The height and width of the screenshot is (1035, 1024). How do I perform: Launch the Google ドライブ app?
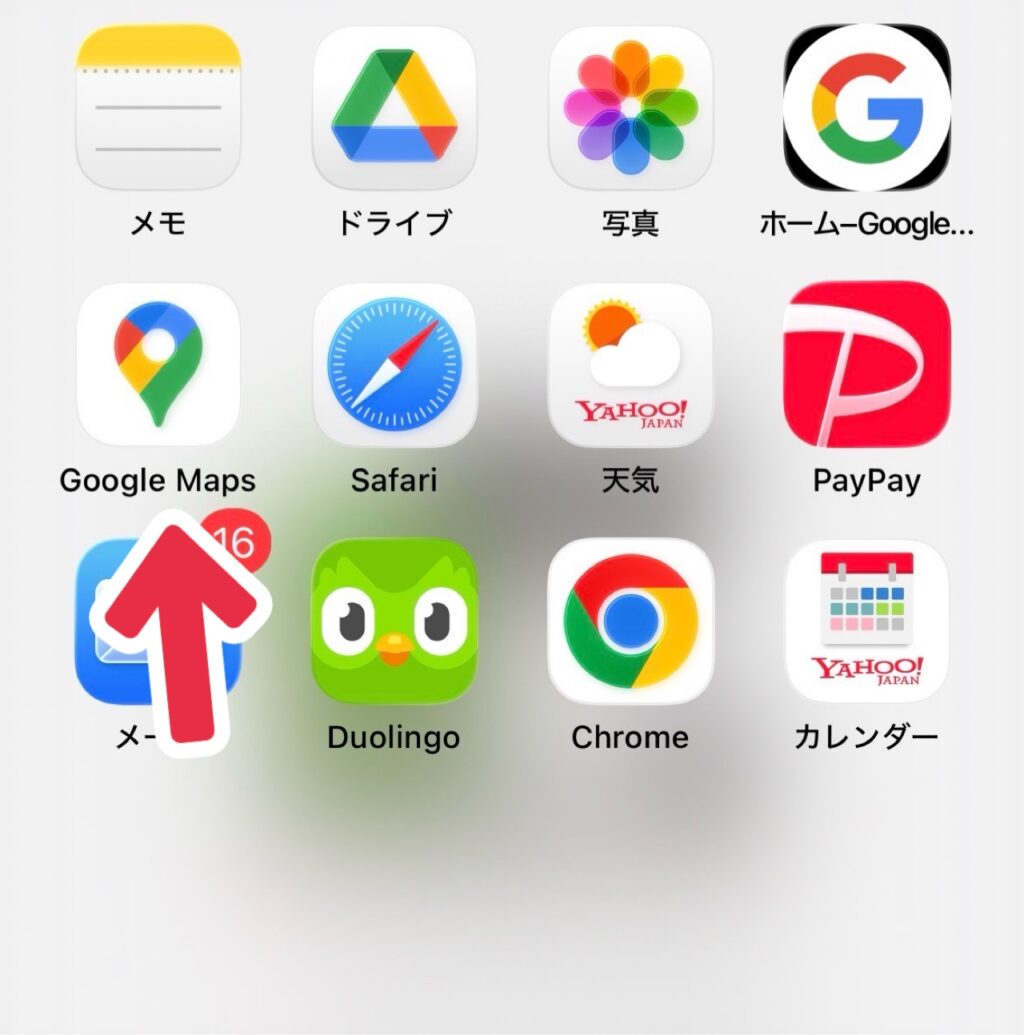(x=394, y=107)
